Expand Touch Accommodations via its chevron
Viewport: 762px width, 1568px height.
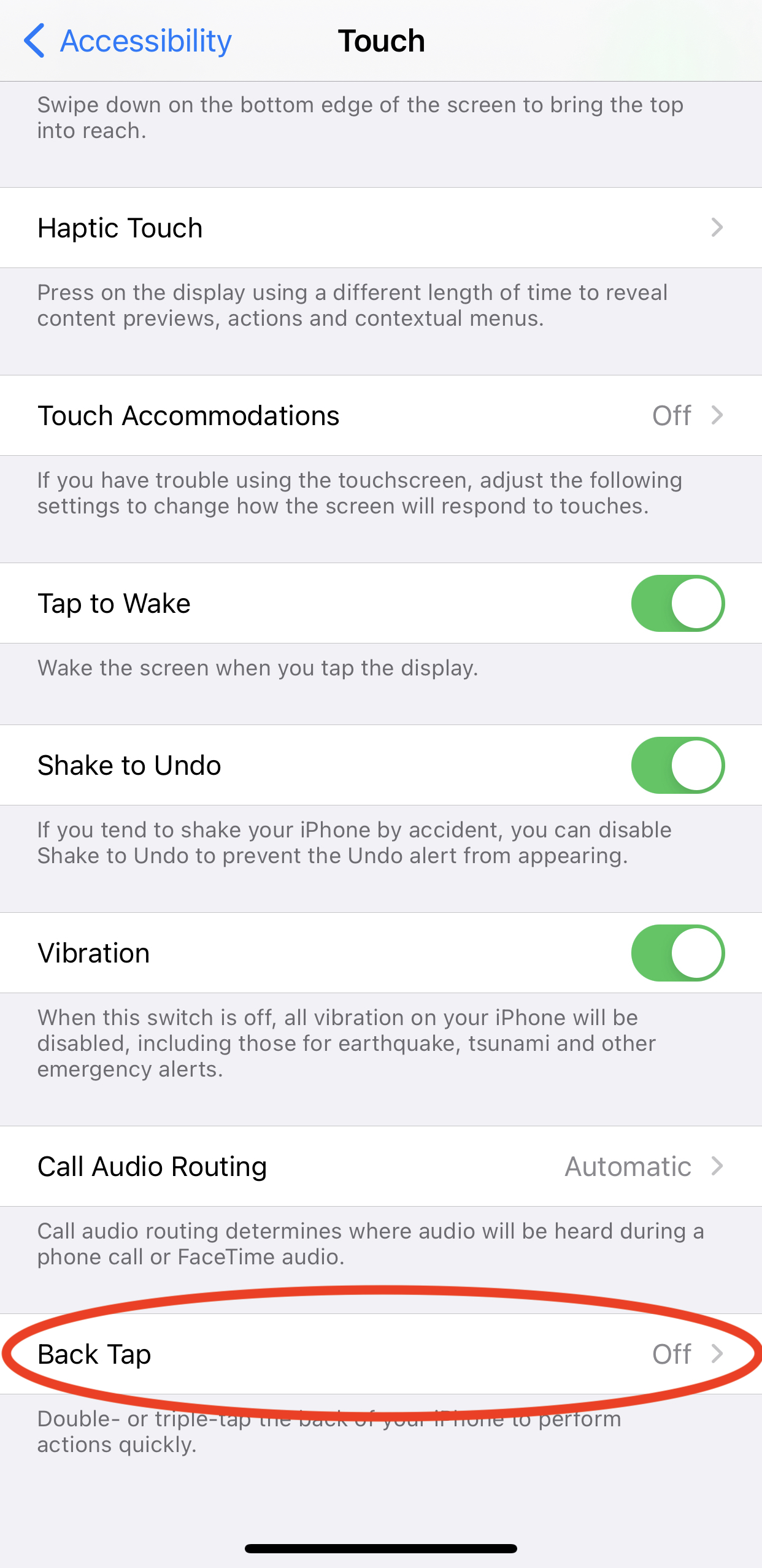[718, 415]
